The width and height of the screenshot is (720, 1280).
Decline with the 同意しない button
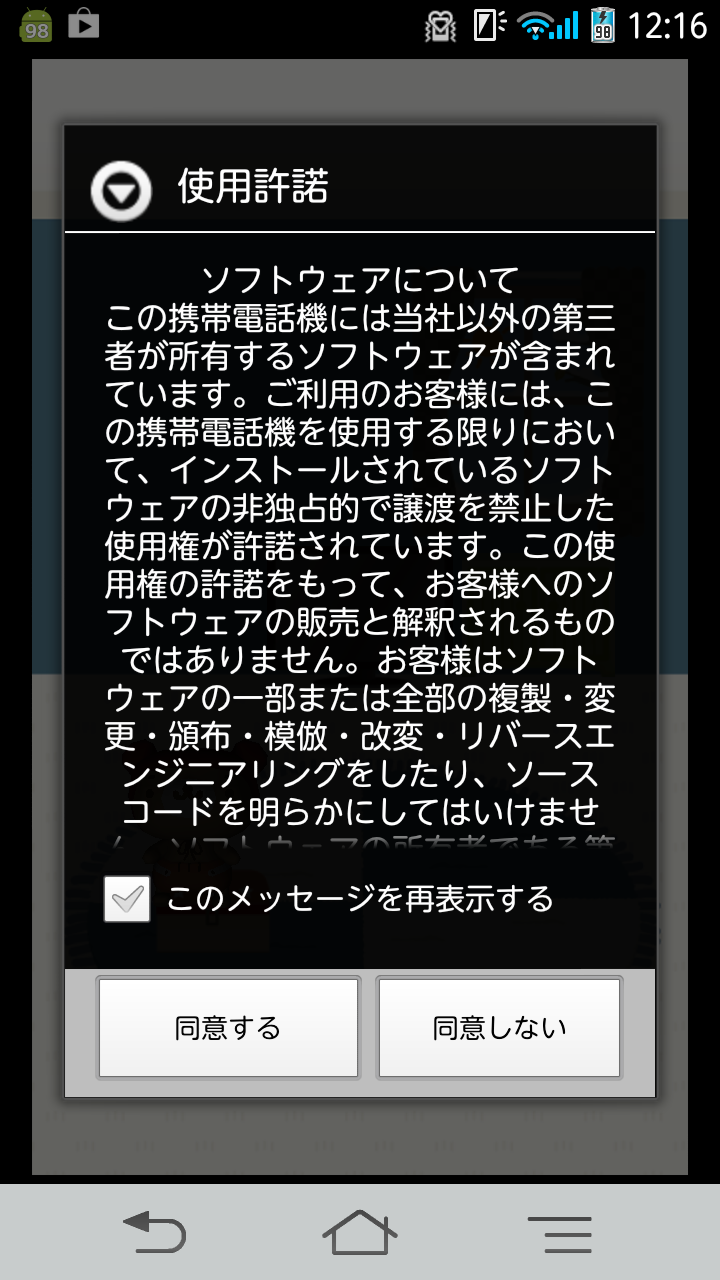(x=499, y=1028)
